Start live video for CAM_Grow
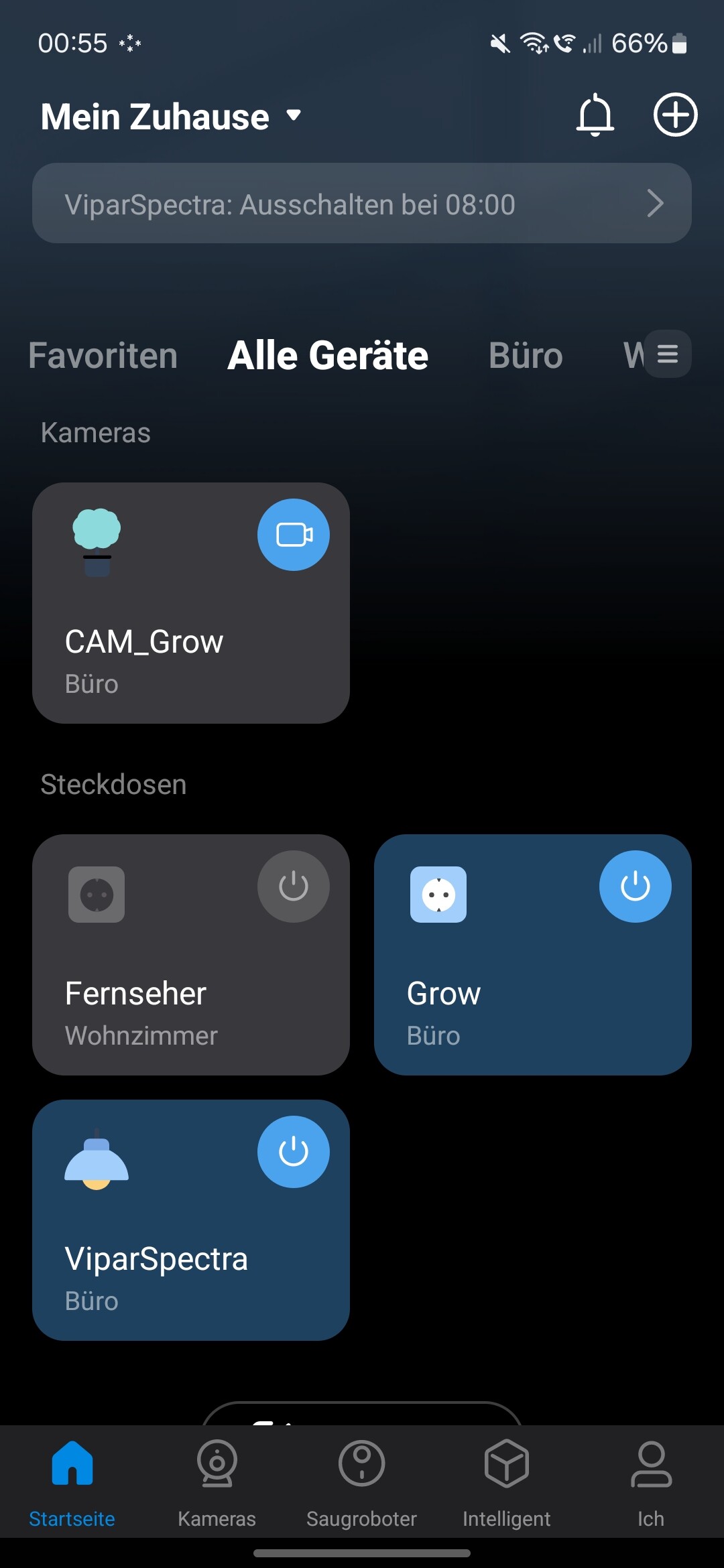 (x=294, y=535)
